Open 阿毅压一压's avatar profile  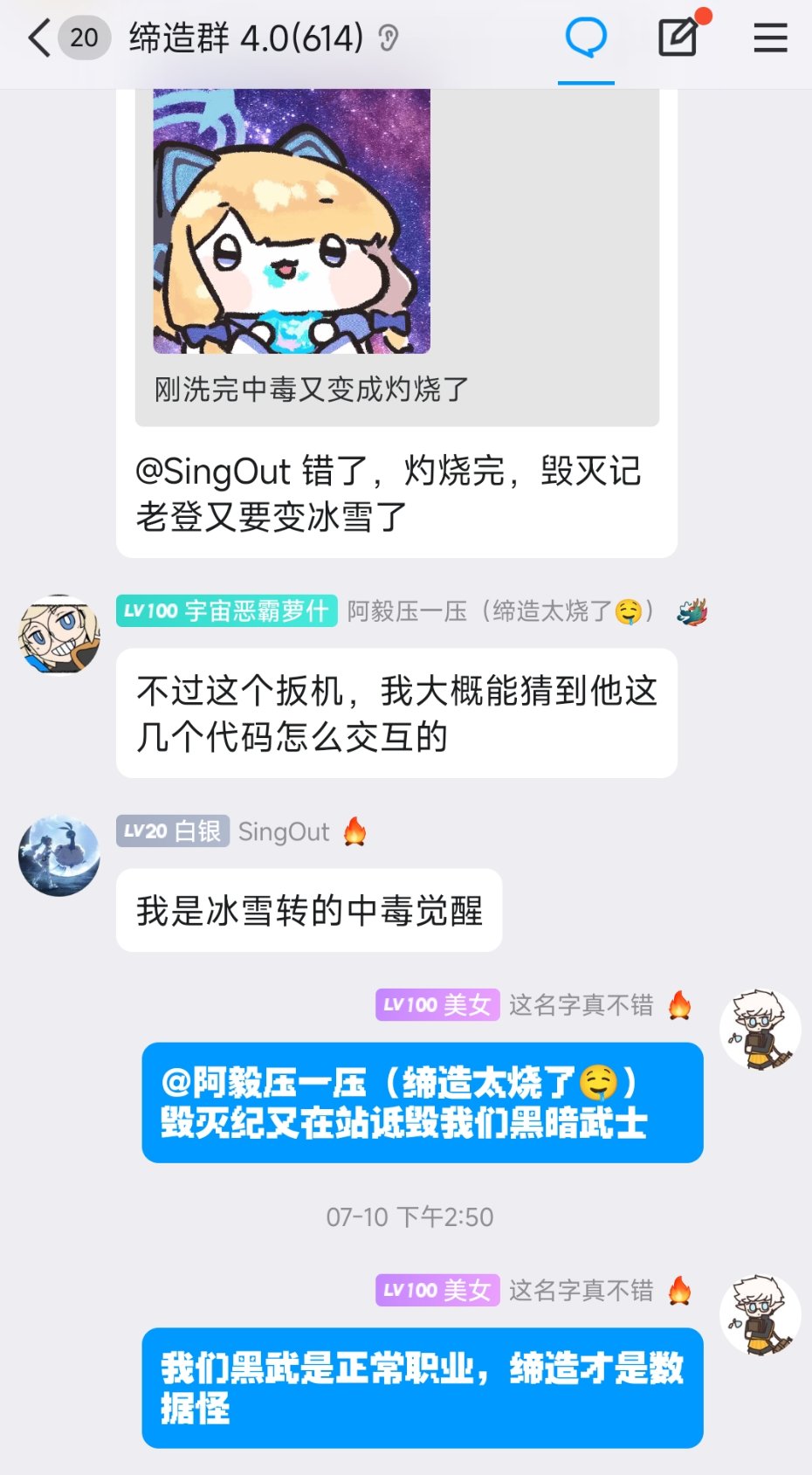click(59, 636)
